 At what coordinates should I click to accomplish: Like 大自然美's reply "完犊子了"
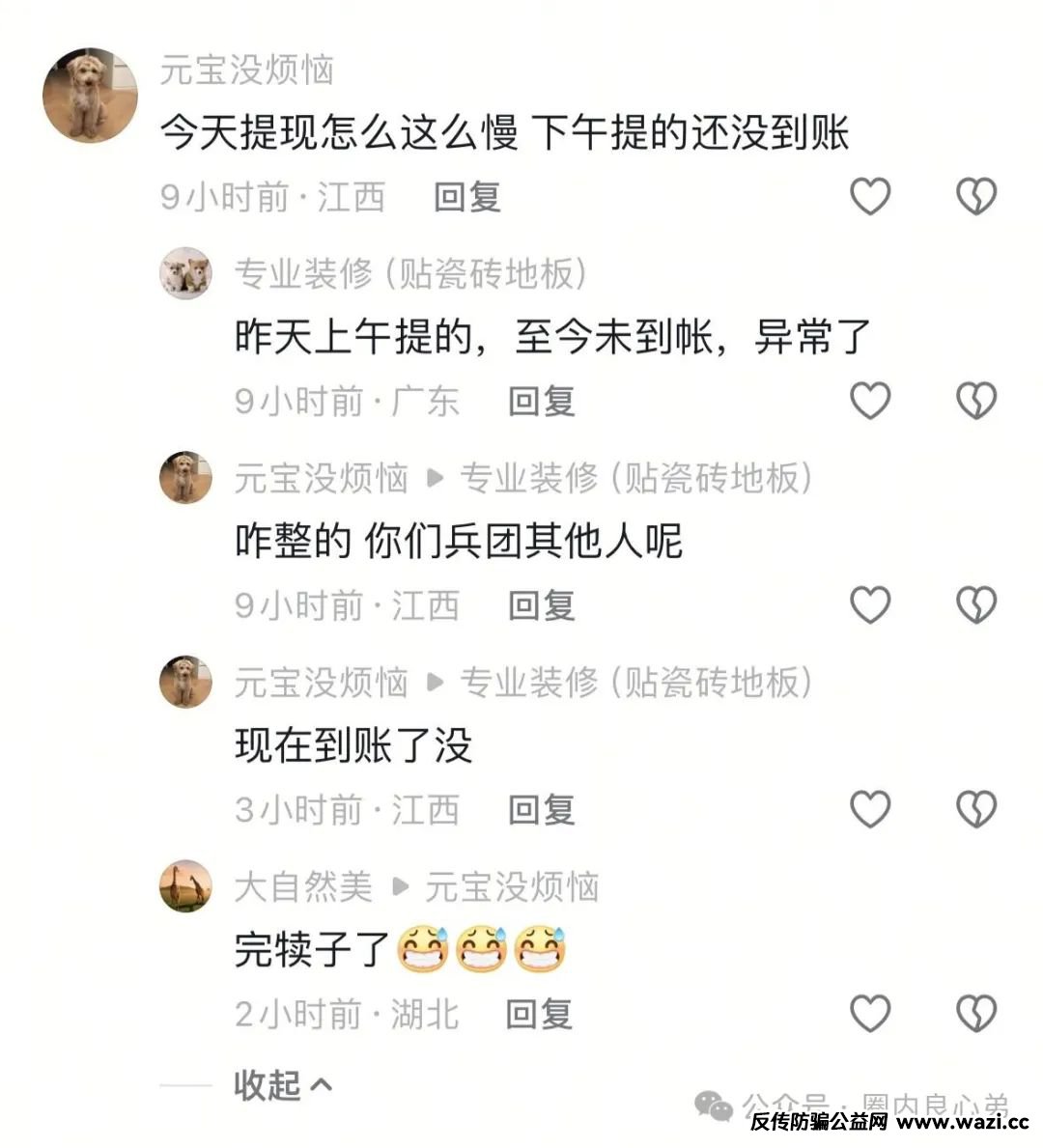point(869,1014)
